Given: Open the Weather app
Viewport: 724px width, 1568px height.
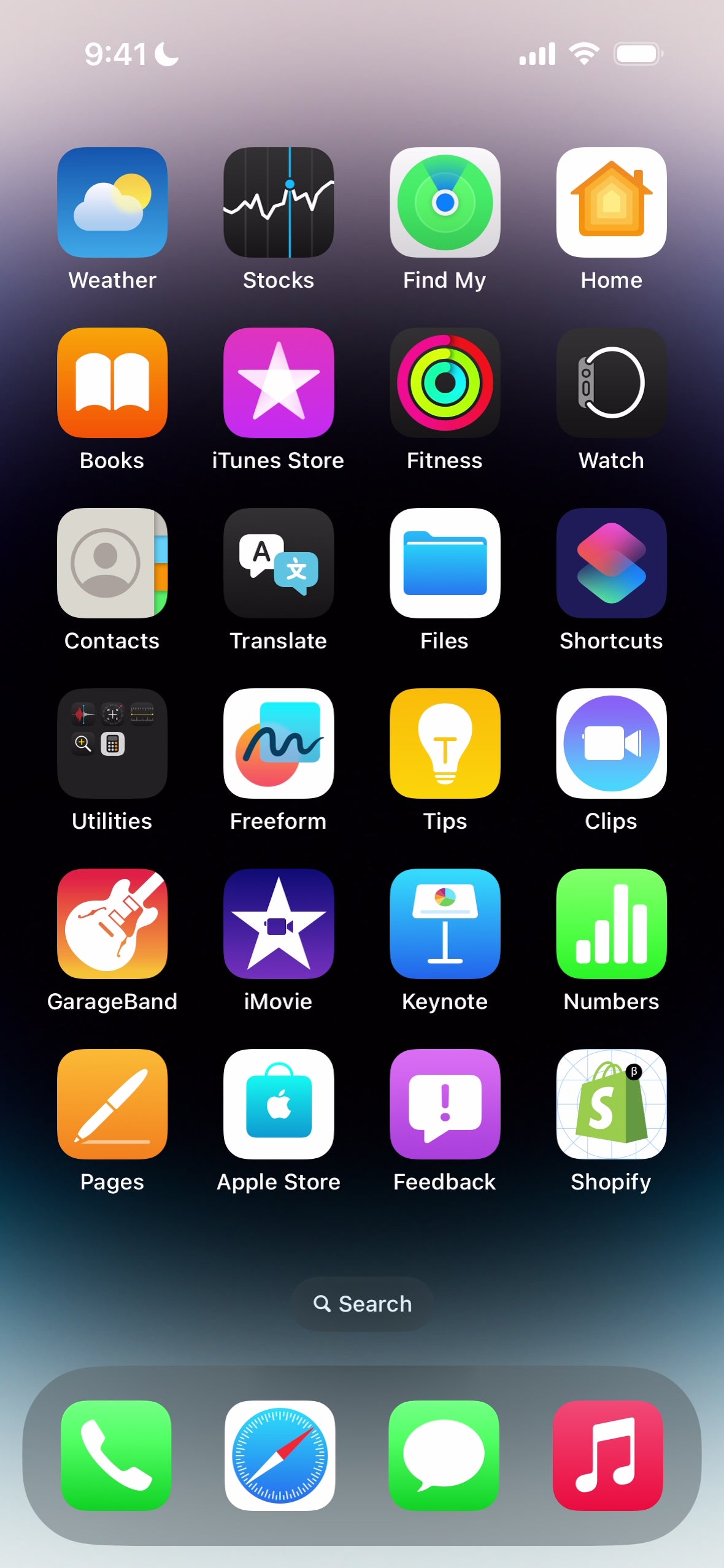Looking at the screenshot, I should click(x=112, y=202).
